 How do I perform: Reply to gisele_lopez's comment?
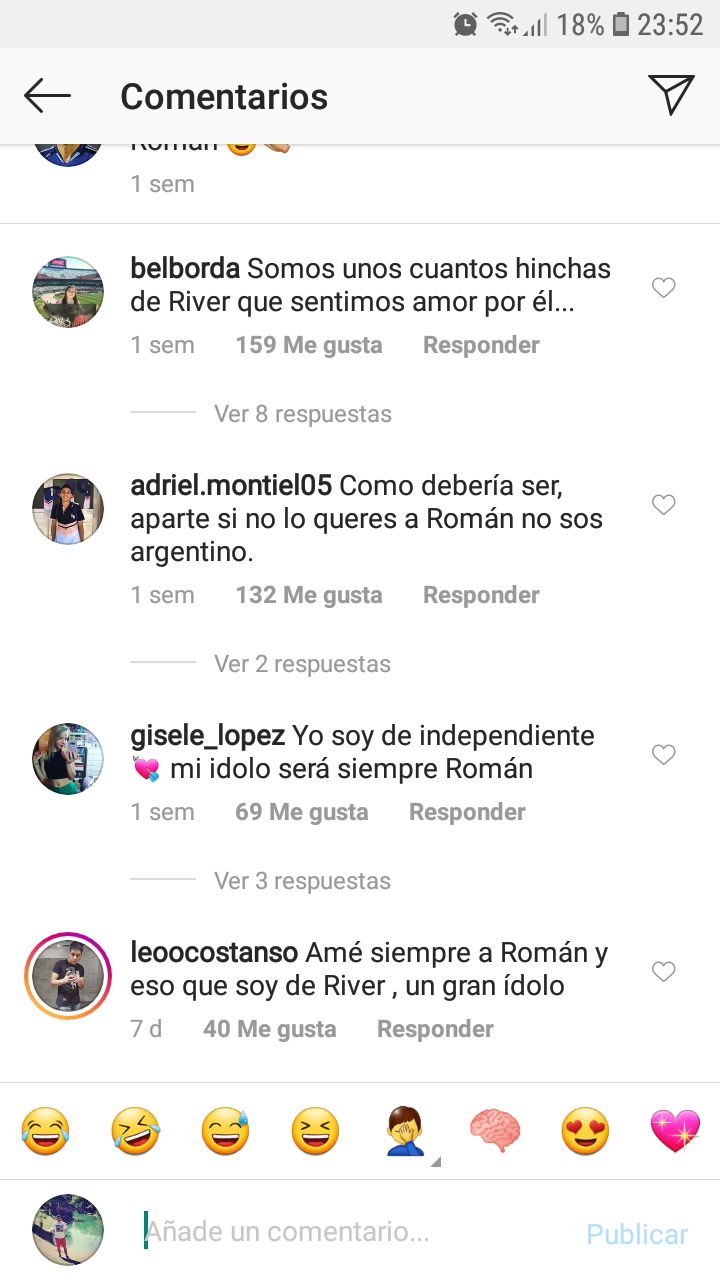(467, 812)
